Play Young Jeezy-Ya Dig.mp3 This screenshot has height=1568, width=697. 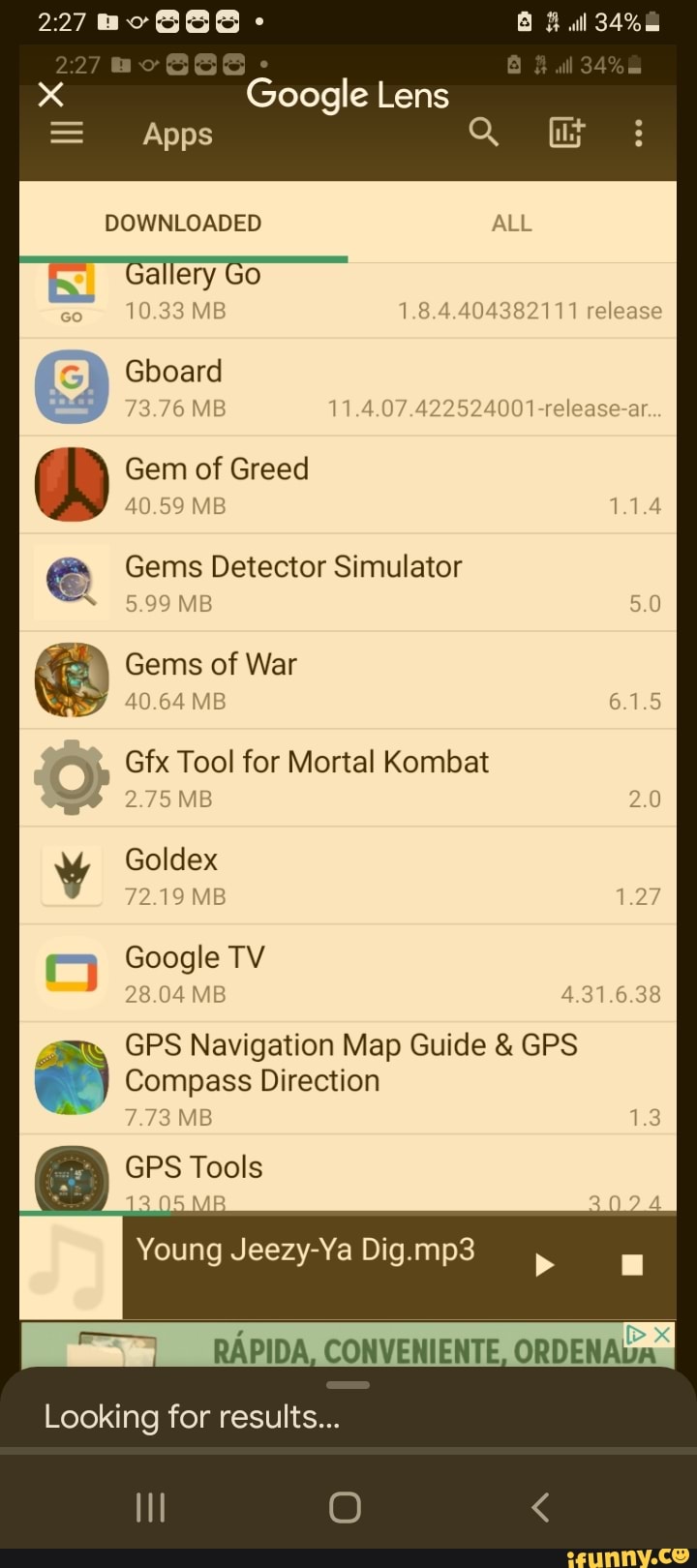click(x=545, y=1265)
